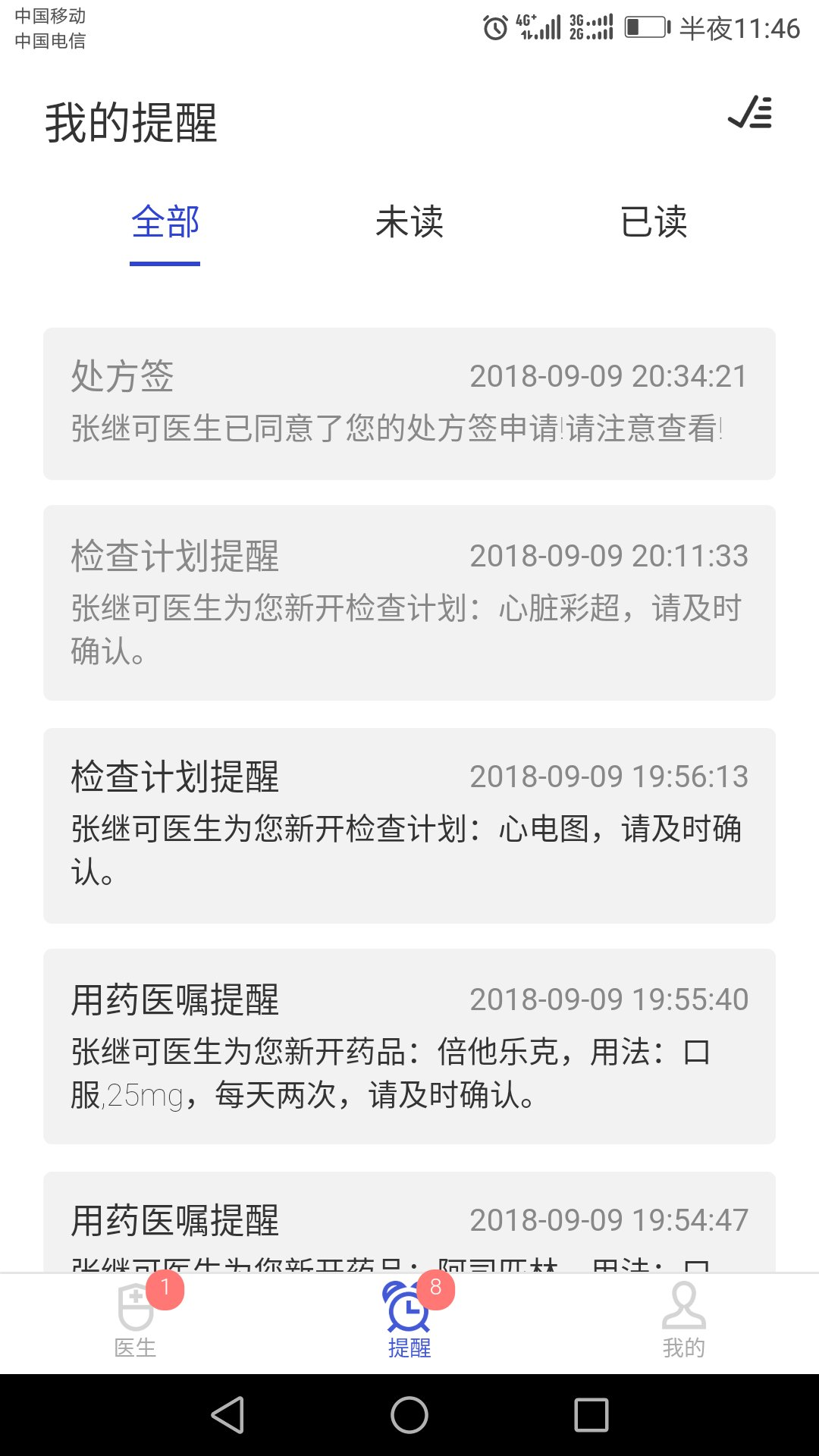Switch to the 未读 tab
819x1456 pixels.
409,224
